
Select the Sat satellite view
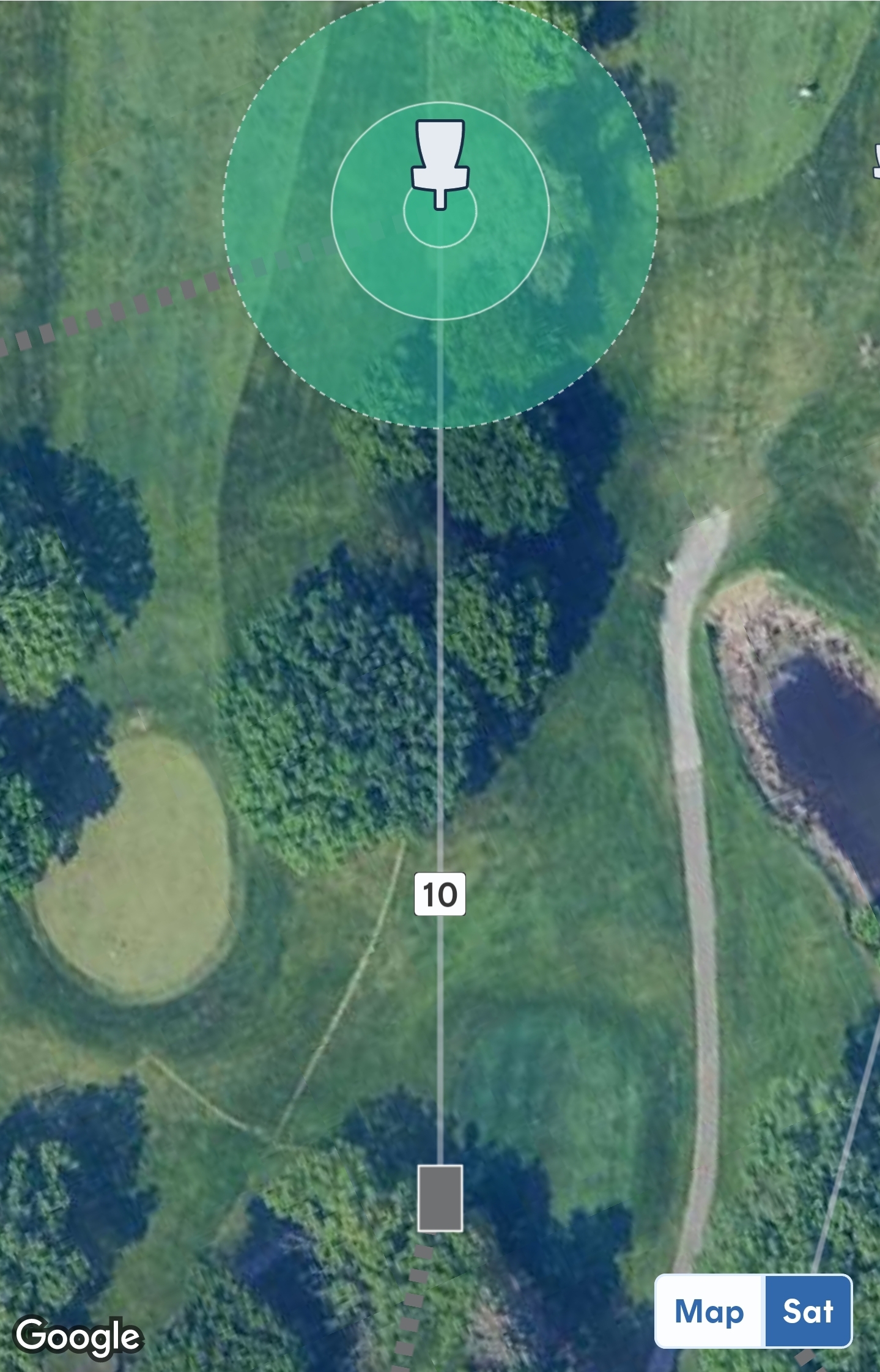coord(808,1311)
